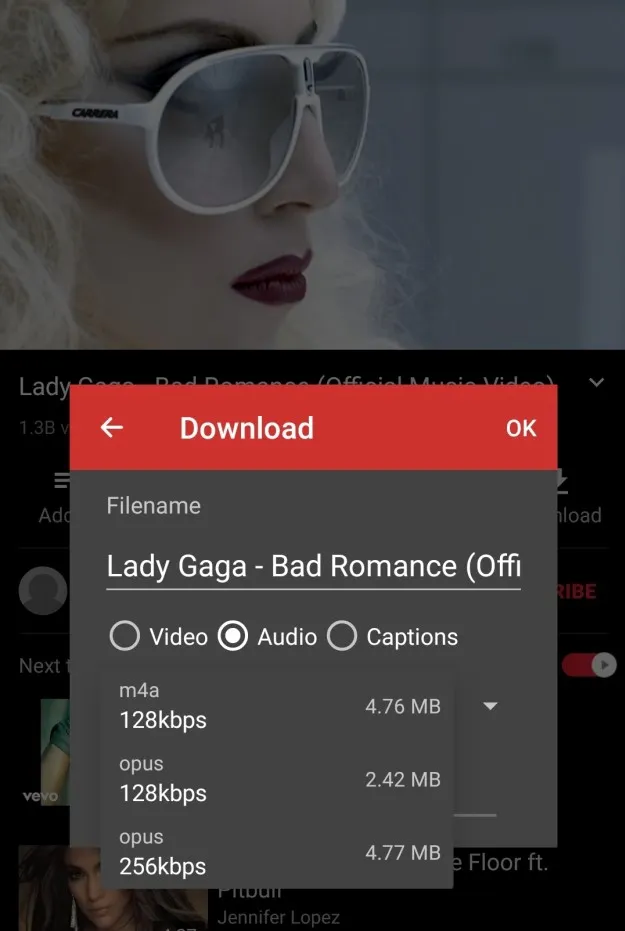This screenshot has width=625, height=931.
Task: Select the Video radio option
Action: click(125, 637)
